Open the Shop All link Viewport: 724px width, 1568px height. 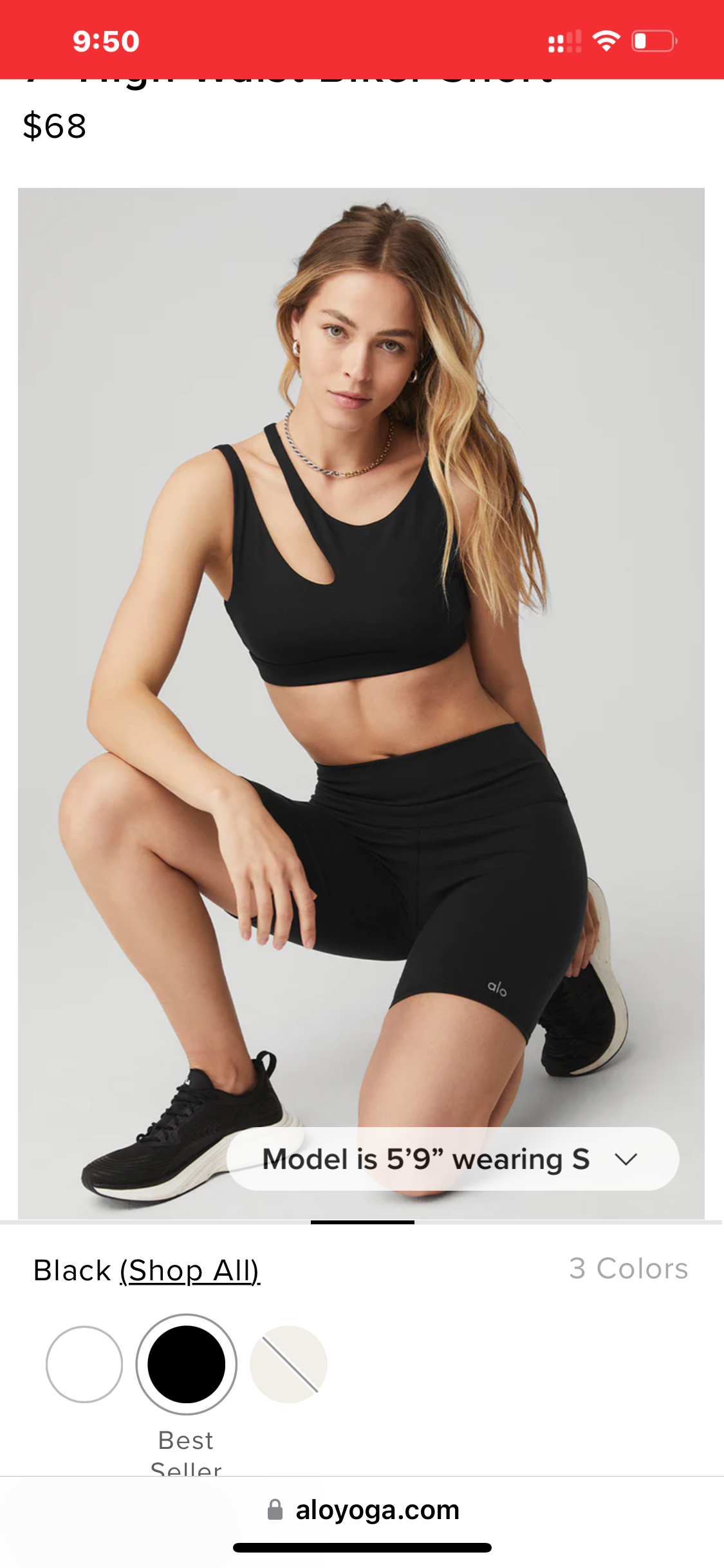point(190,1271)
